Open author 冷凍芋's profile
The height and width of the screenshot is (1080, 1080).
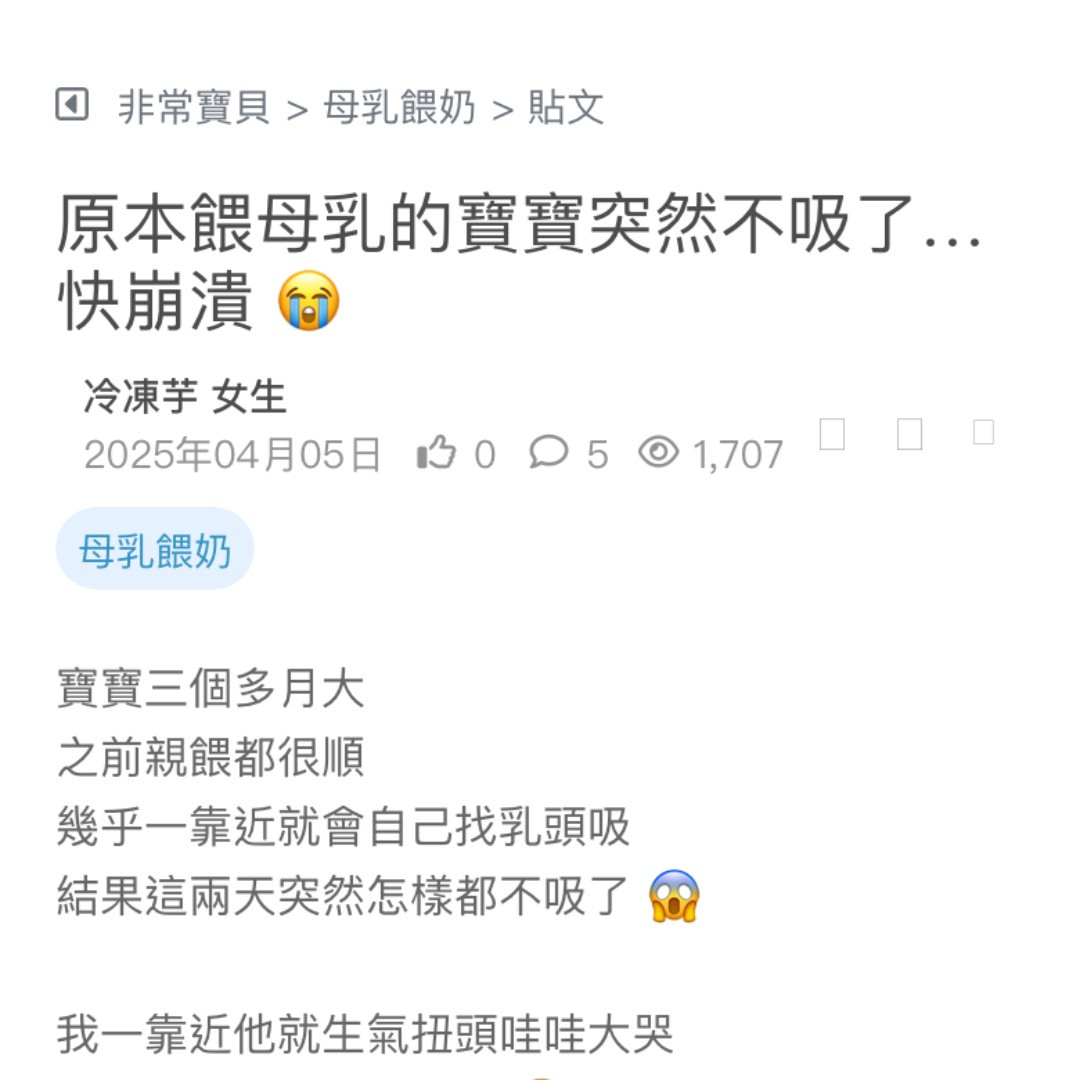tap(141, 397)
